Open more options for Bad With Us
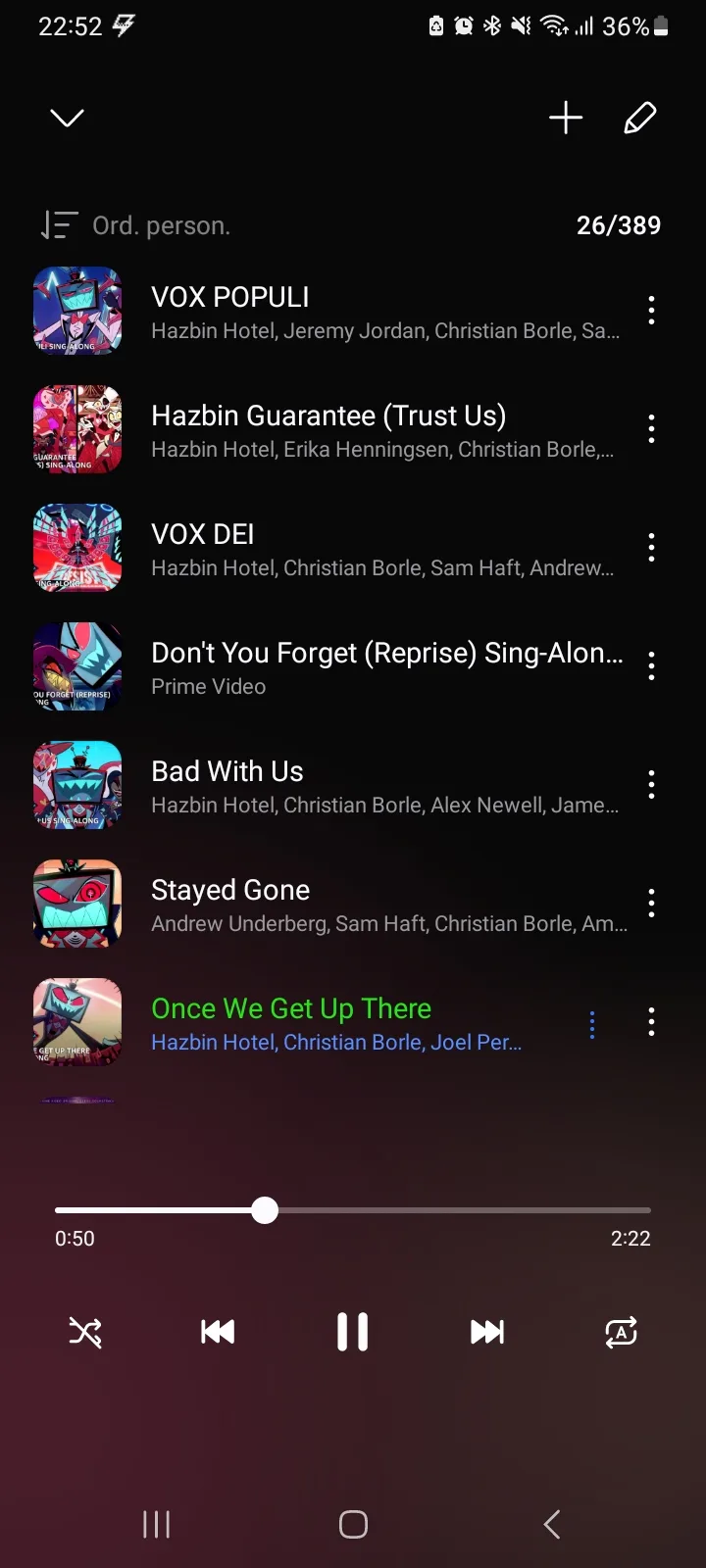This screenshot has height=1568, width=706. [651, 785]
